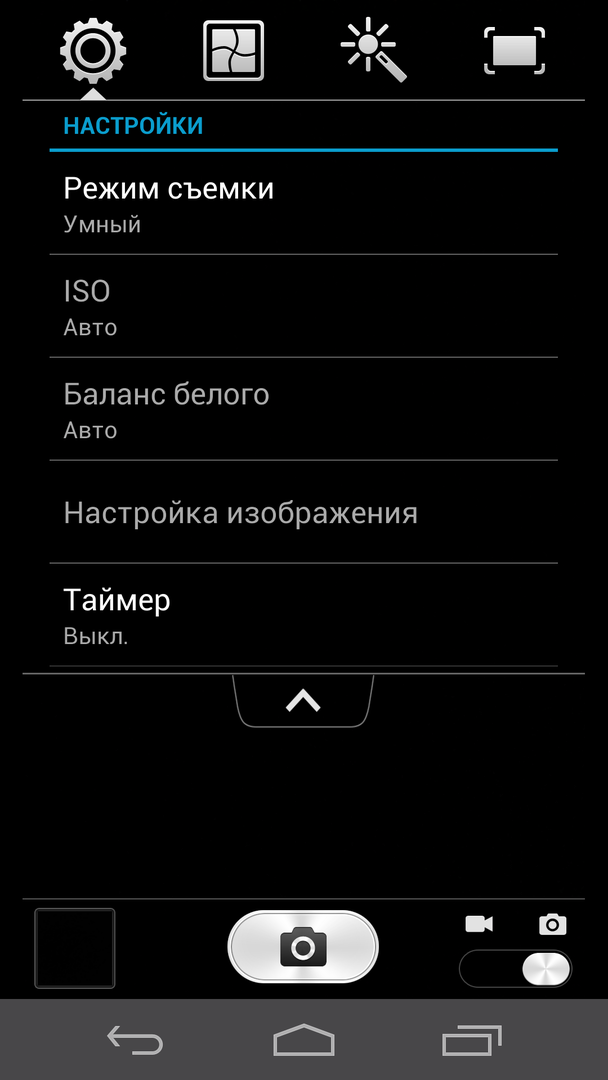The height and width of the screenshot is (1080, 608).
Task: Open the recent apps view
Action: click(x=472, y=1041)
